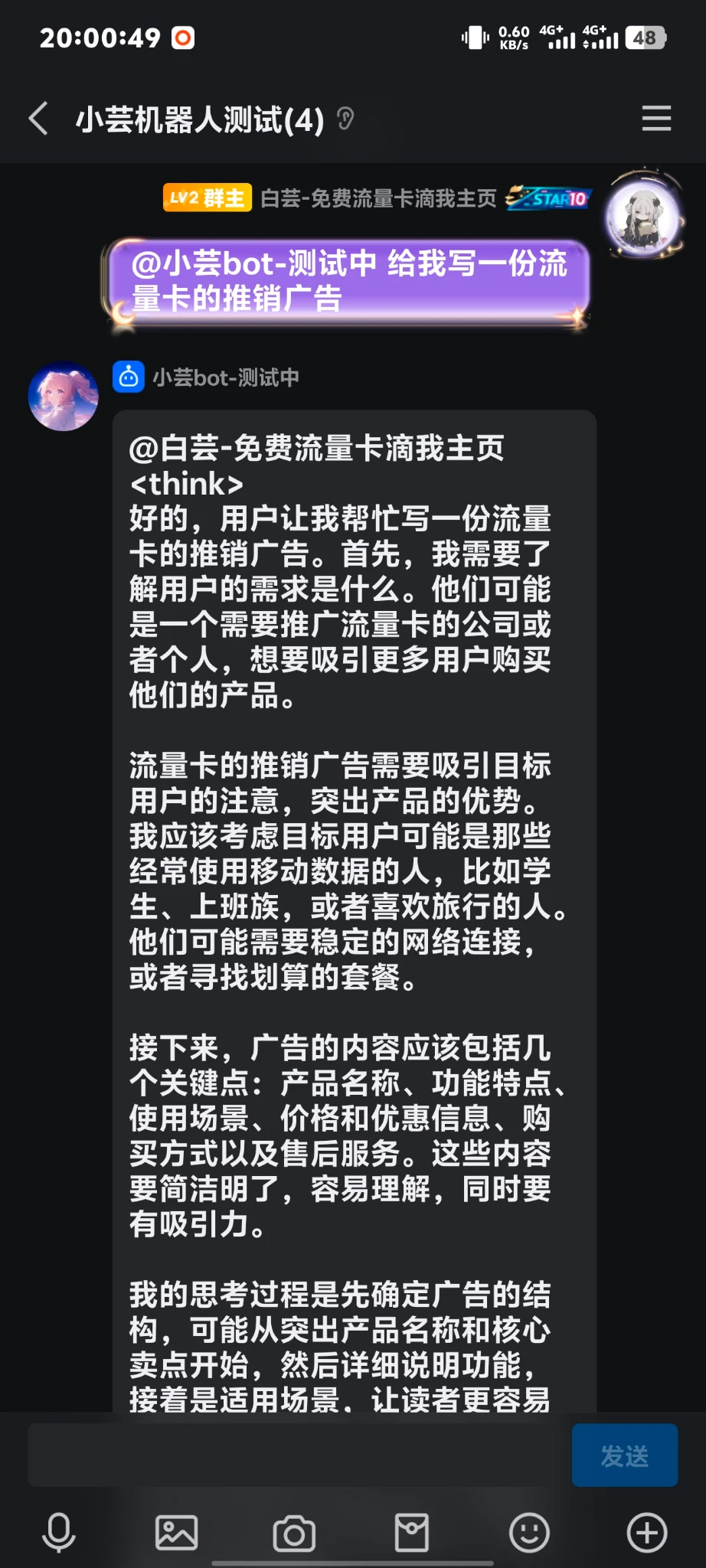Open the red packet icon
The image size is (706, 1568).
[412, 1533]
